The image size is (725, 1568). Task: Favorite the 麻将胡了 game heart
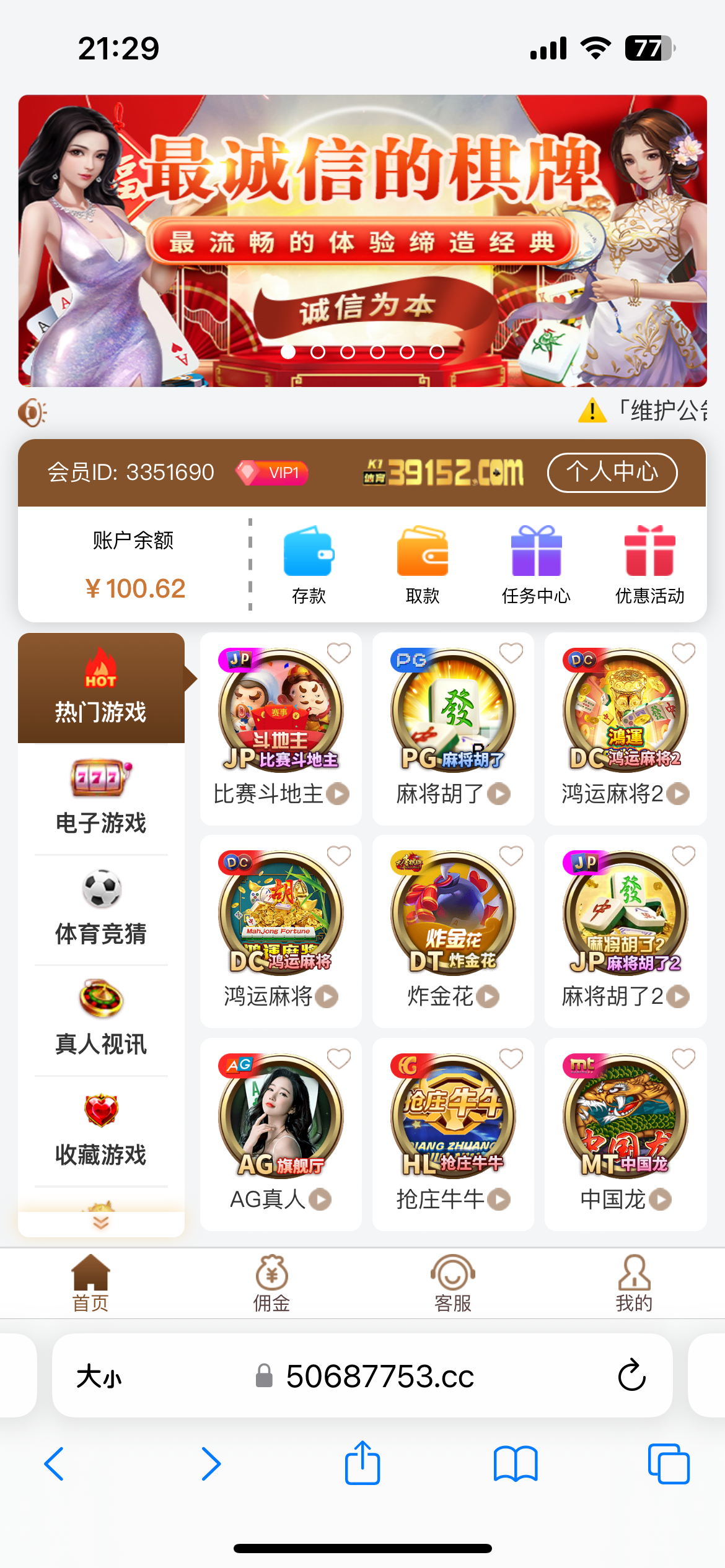(511, 653)
